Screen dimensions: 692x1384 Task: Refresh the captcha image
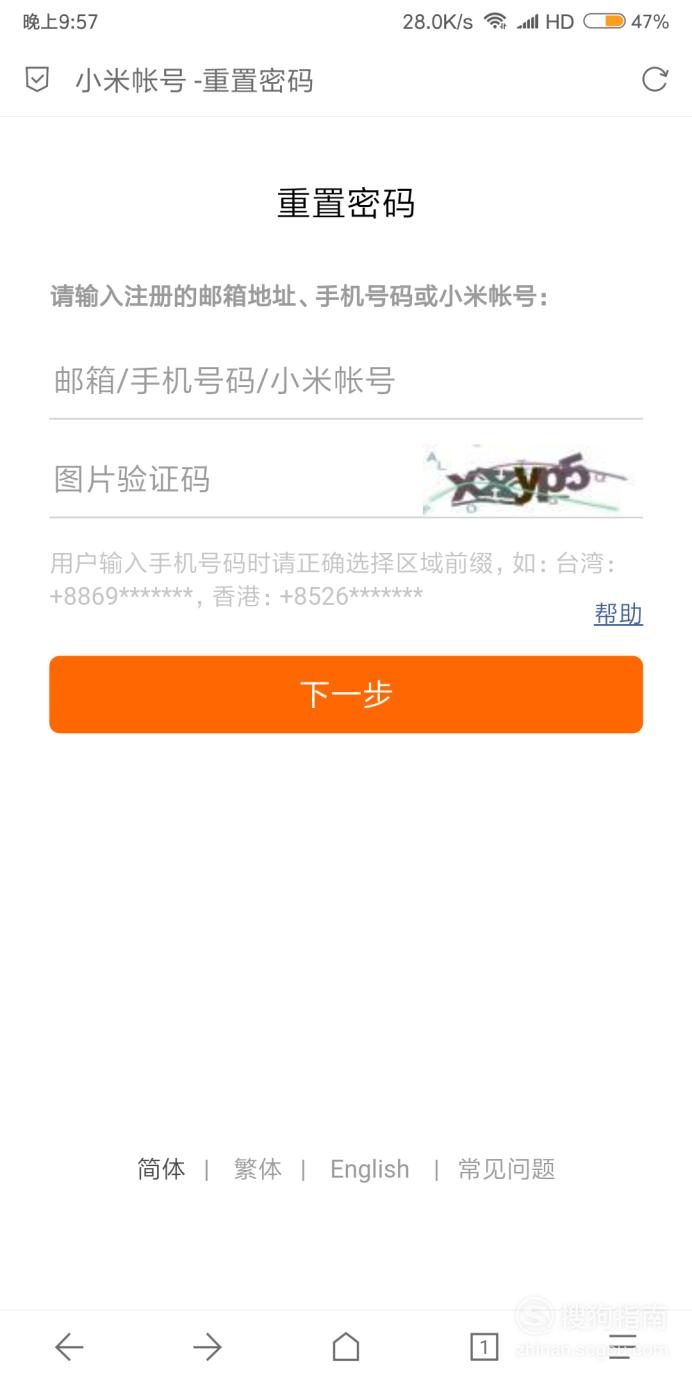click(529, 480)
